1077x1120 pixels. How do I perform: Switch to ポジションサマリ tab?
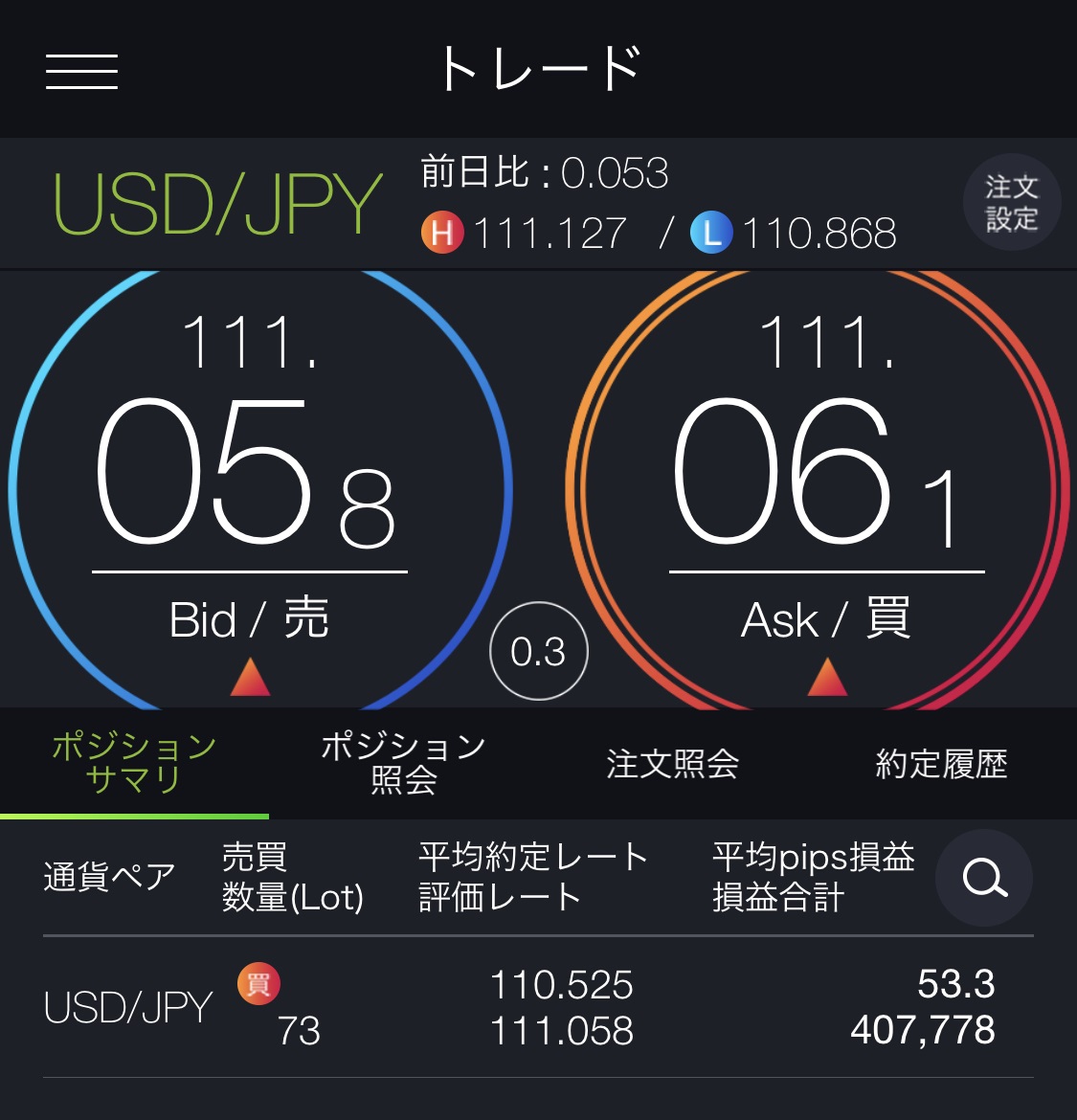click(134, 763)
